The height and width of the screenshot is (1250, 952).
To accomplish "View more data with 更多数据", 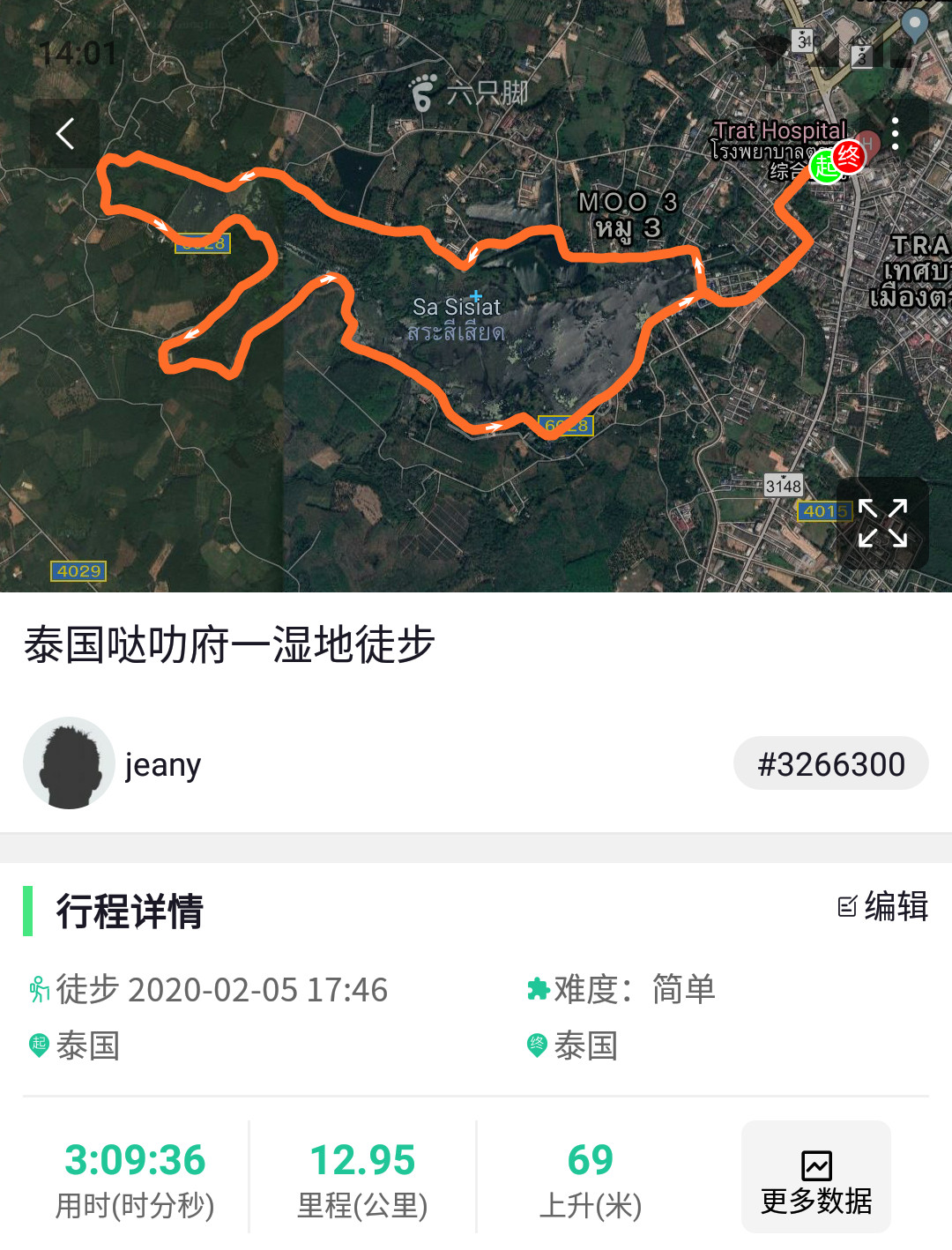I will 816,1178.
